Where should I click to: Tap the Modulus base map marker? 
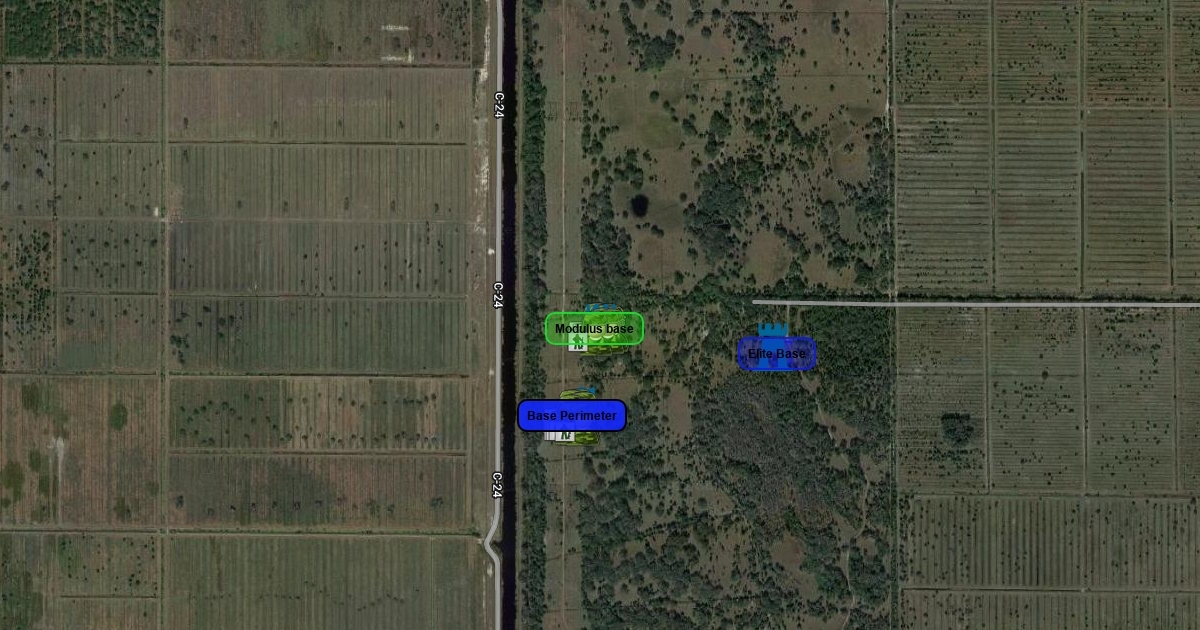pos(594,328)
